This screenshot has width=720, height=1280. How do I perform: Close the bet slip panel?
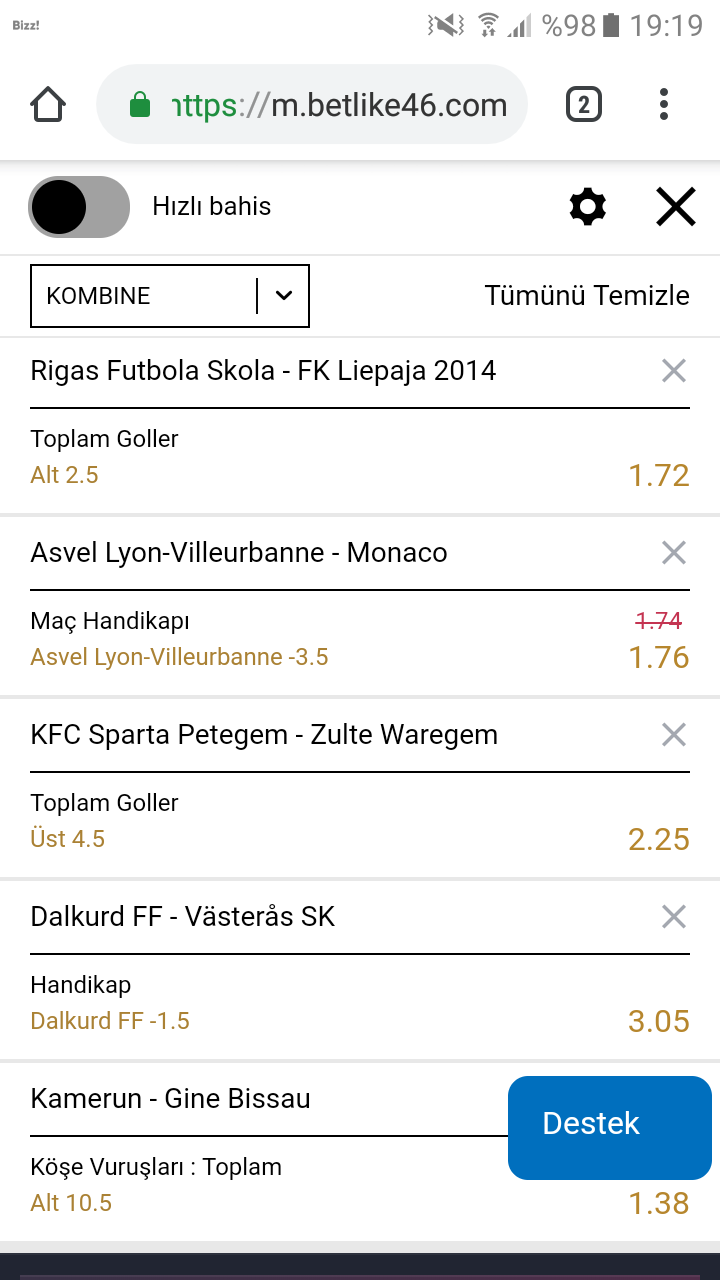tap(675, 207)
